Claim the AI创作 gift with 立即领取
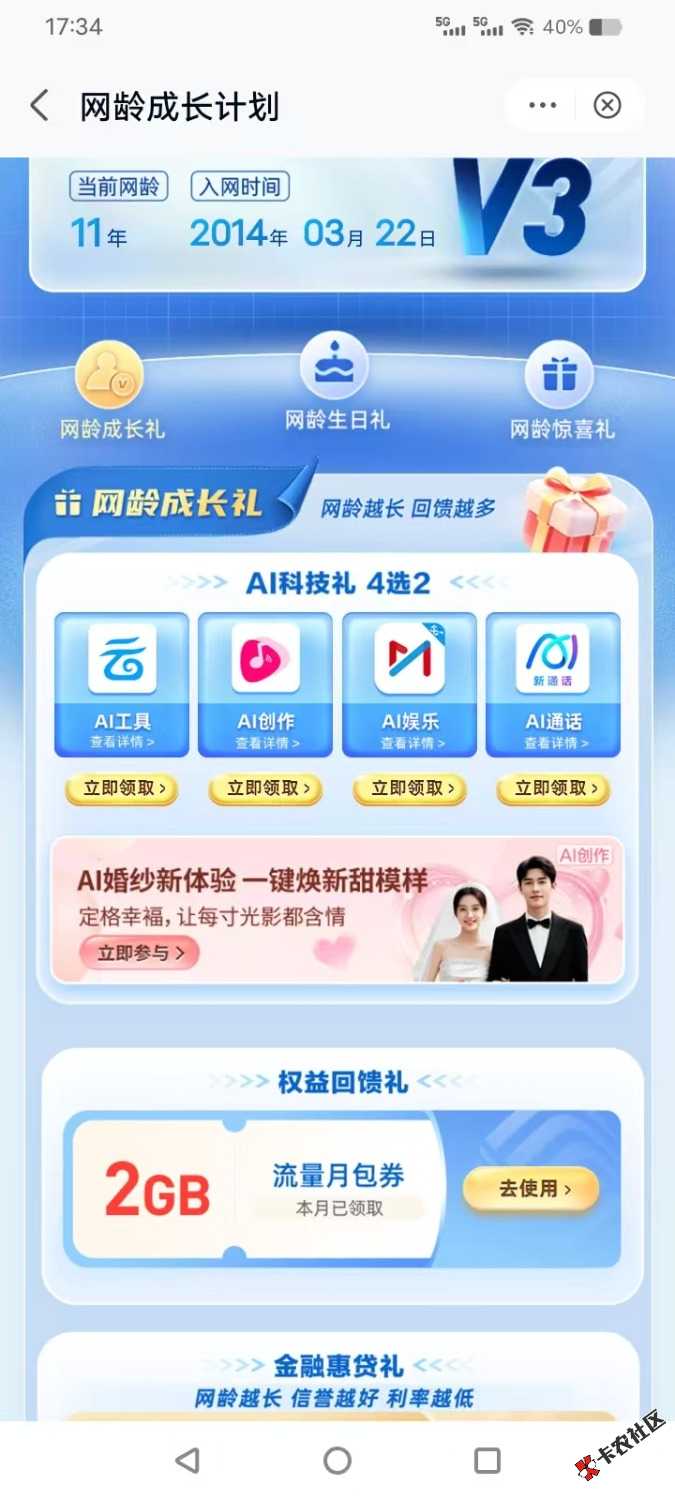The image size is (675, 1500). pos(266,789)
